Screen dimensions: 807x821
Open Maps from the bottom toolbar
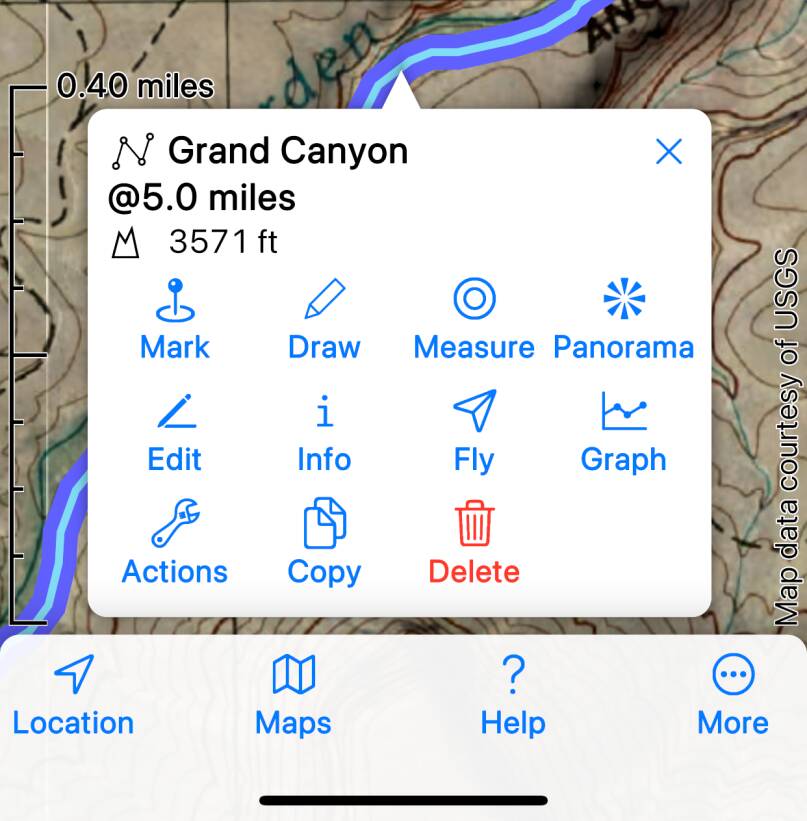tap(293, 697)
